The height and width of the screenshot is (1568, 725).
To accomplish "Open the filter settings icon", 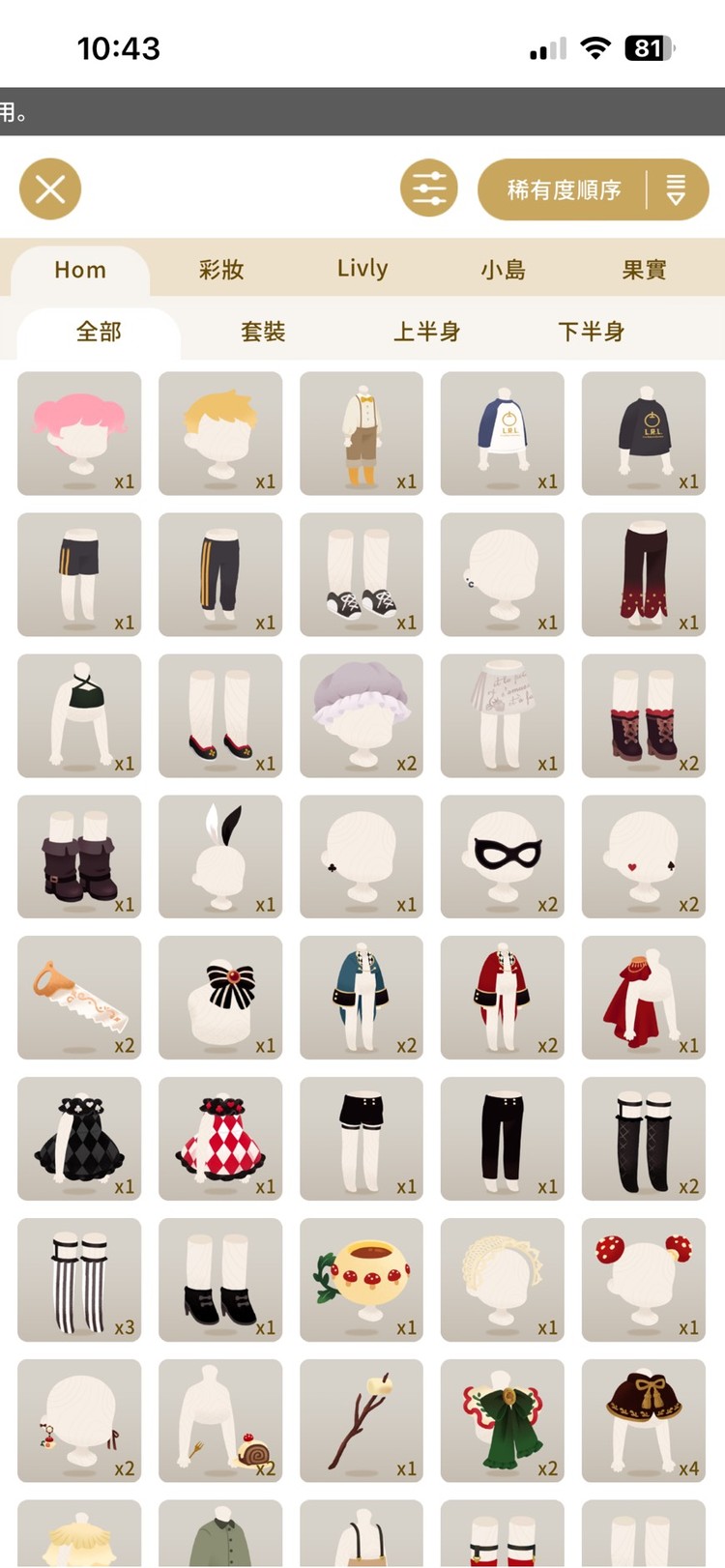I will click(x=429, y=189).
